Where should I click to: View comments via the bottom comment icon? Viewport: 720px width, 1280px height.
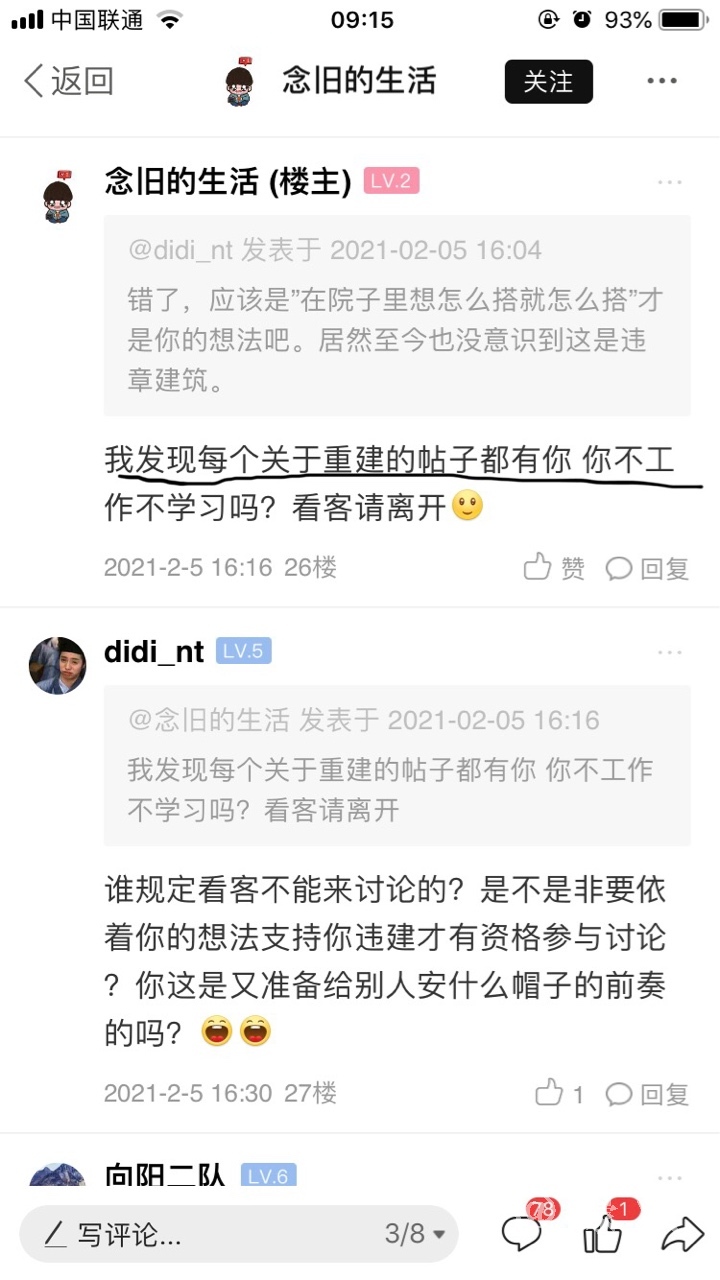[523, 1234]
